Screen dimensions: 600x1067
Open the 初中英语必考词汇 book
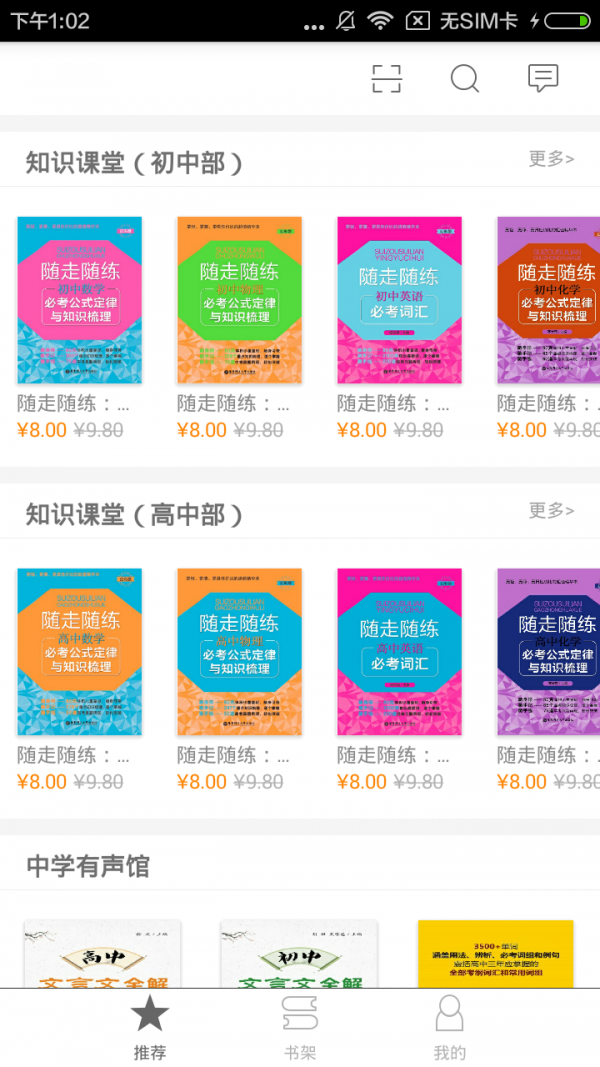point(400,300)
